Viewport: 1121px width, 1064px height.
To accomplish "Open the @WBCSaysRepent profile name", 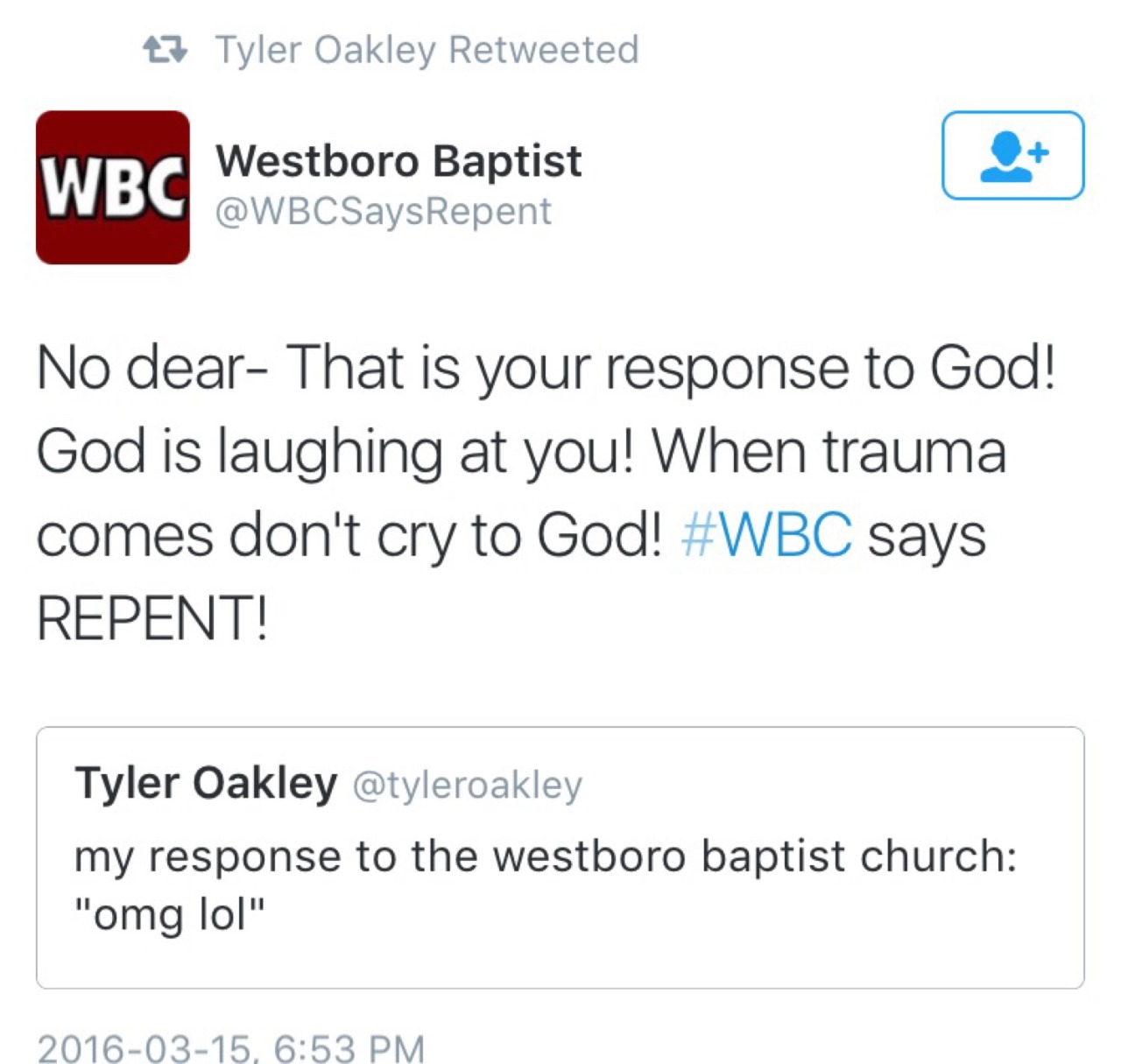I will coord(398,162).
